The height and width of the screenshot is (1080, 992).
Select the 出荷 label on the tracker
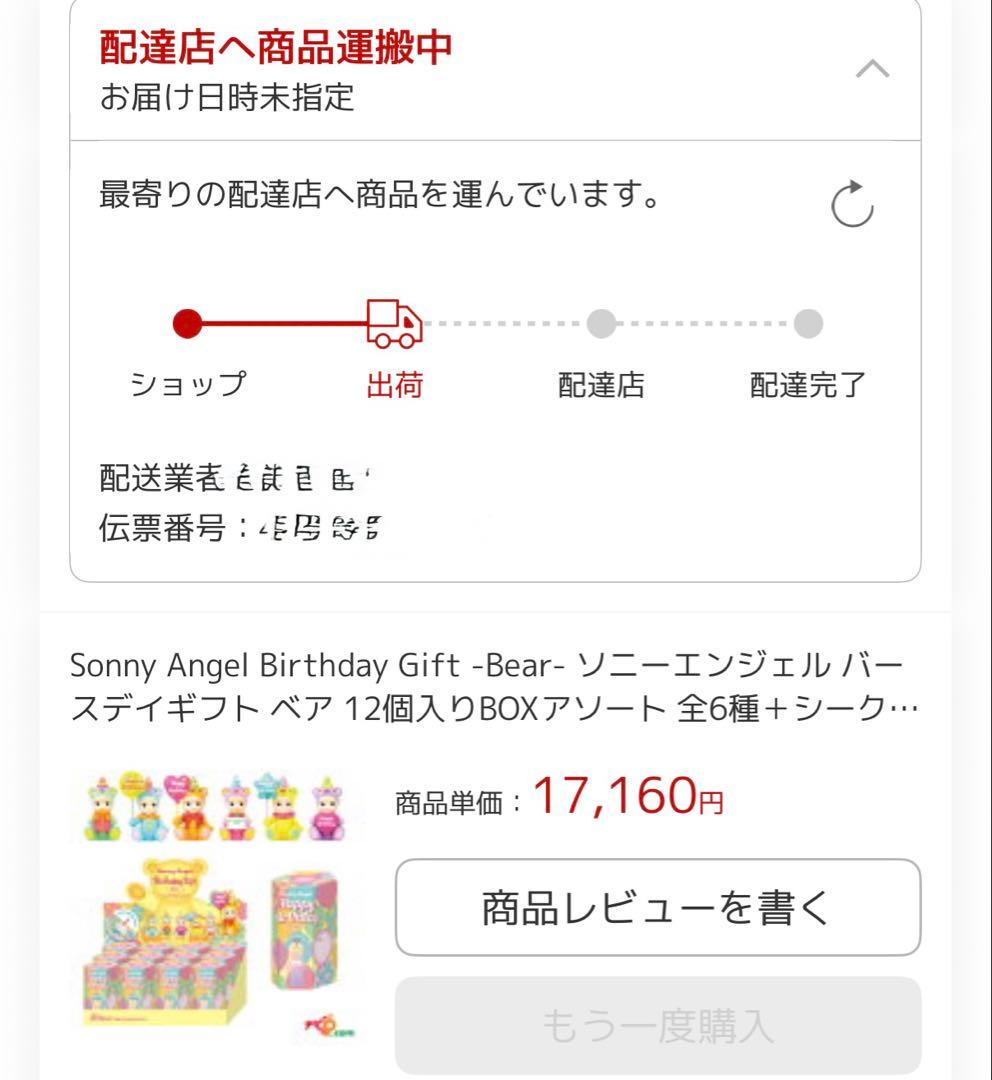pos(392,382)
